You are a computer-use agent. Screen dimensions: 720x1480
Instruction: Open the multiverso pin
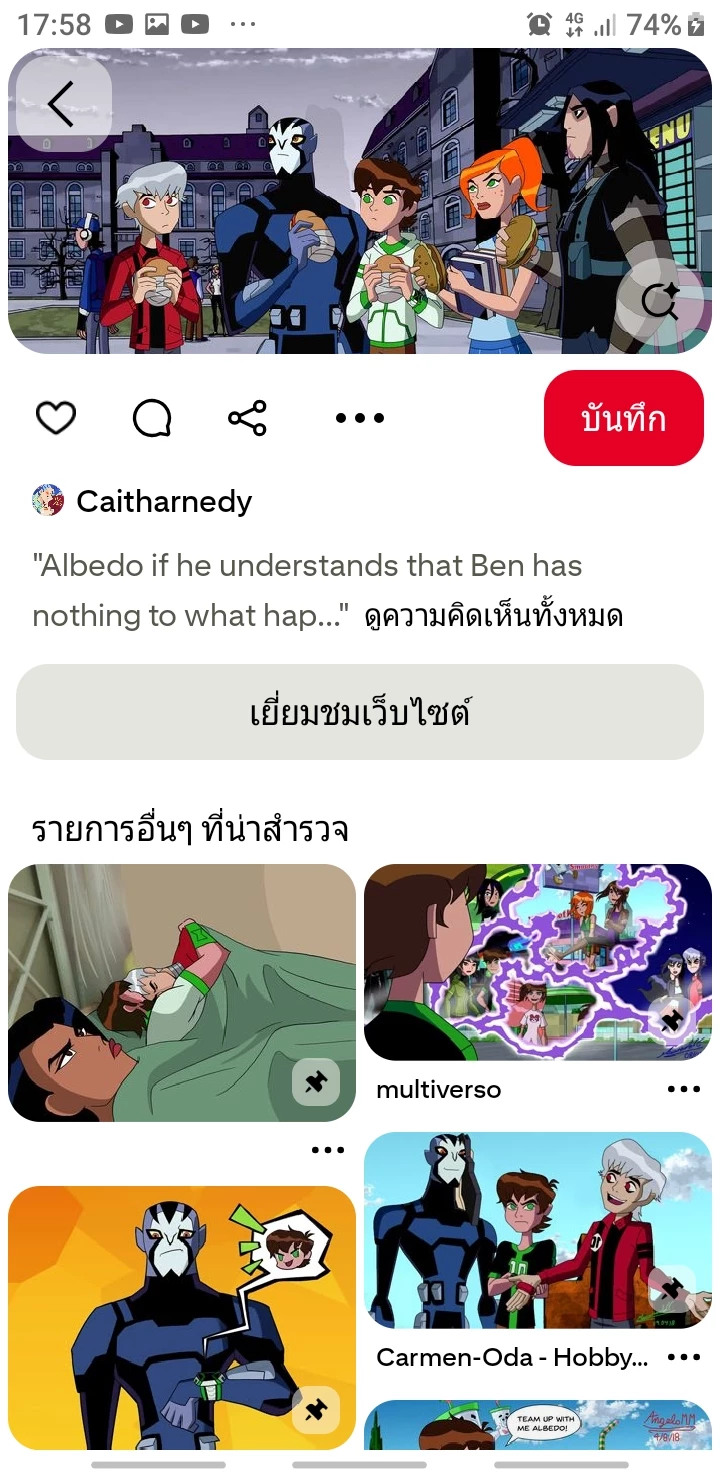click(538, 962)
